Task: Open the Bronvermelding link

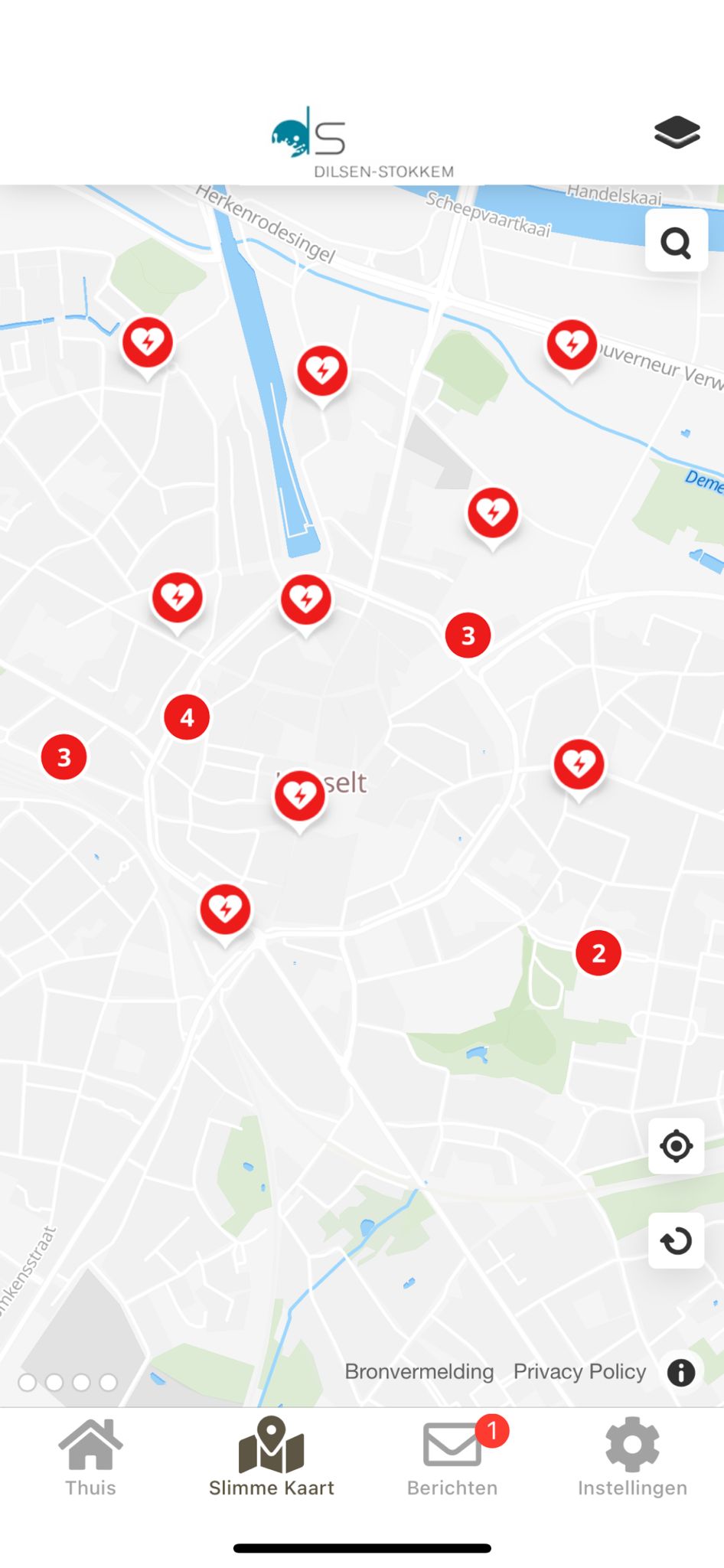Action: (x=419, y=1371)
